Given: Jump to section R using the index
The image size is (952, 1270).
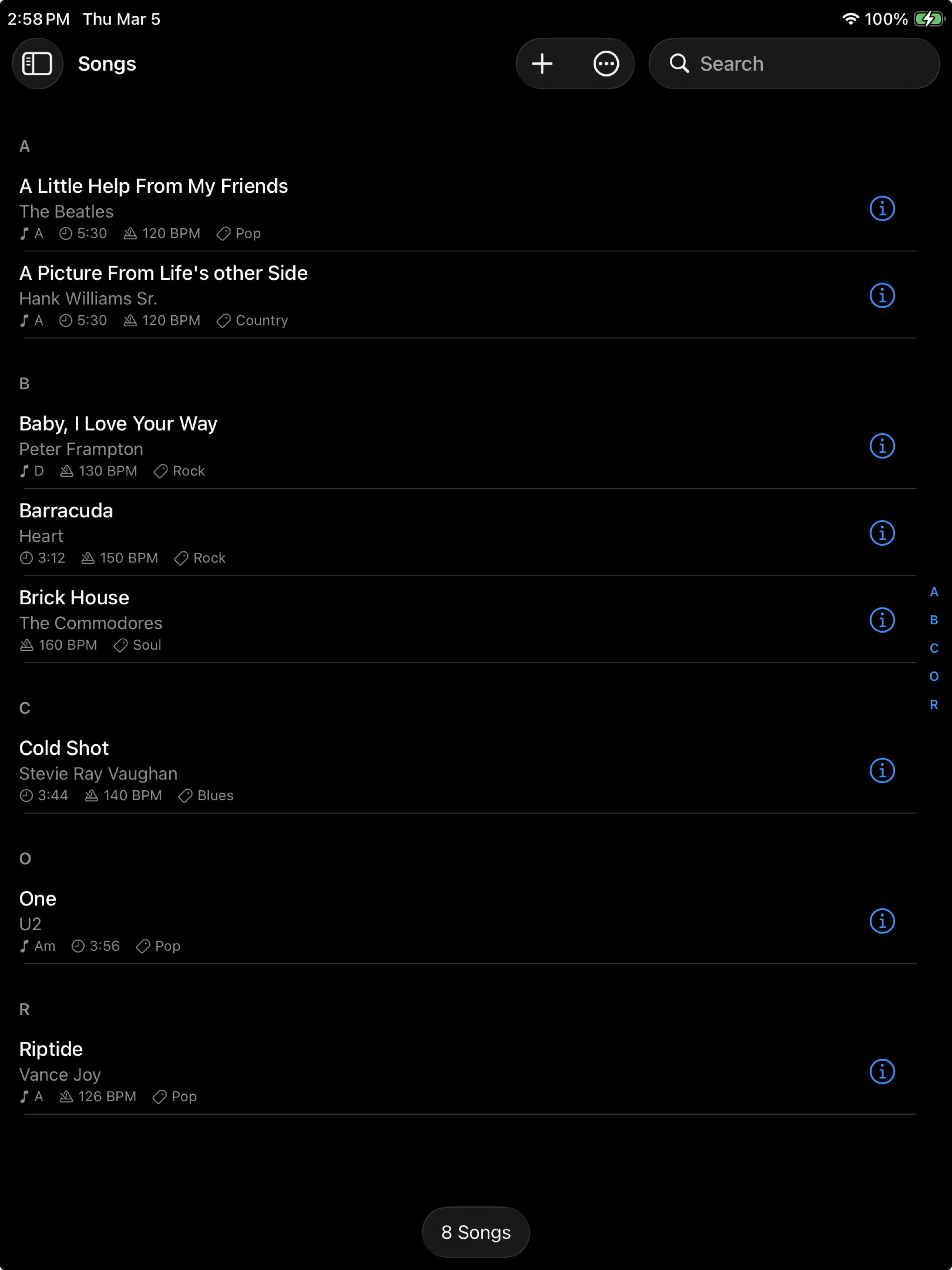Looking at the screenshot, I should tap(934, 704).
